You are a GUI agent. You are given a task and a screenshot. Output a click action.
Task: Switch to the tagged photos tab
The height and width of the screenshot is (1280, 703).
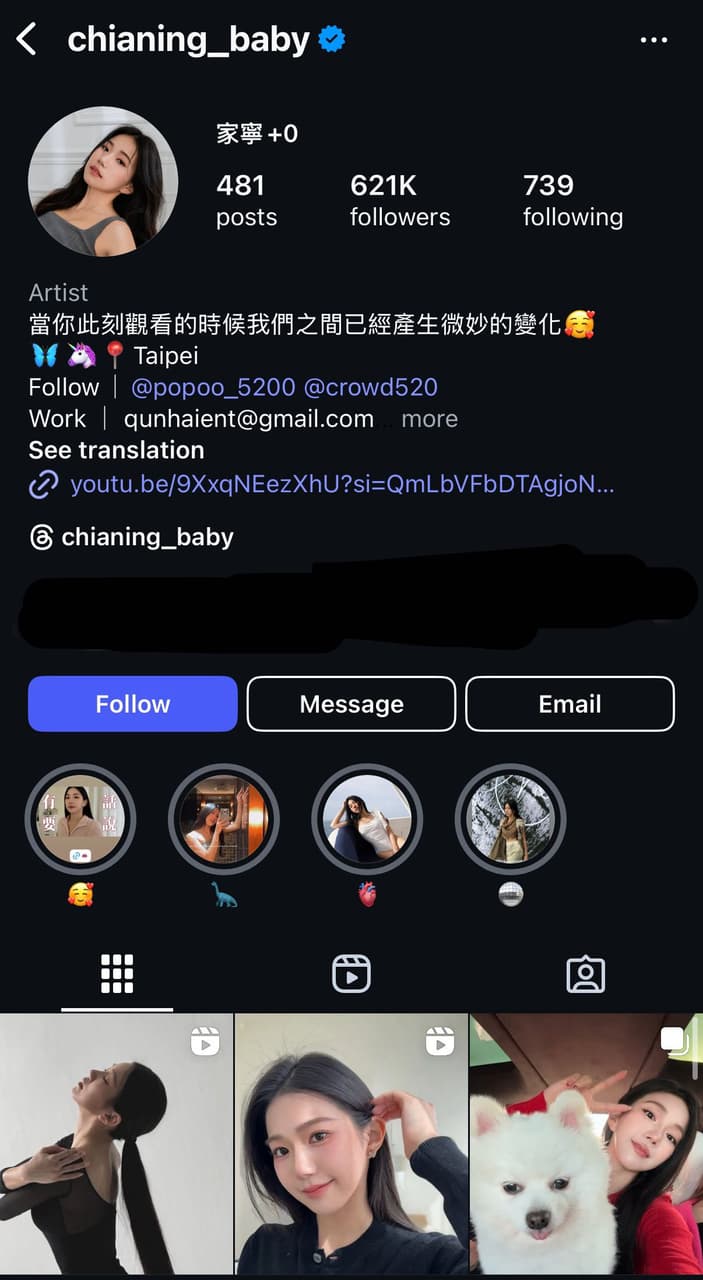tap(585, 974)
